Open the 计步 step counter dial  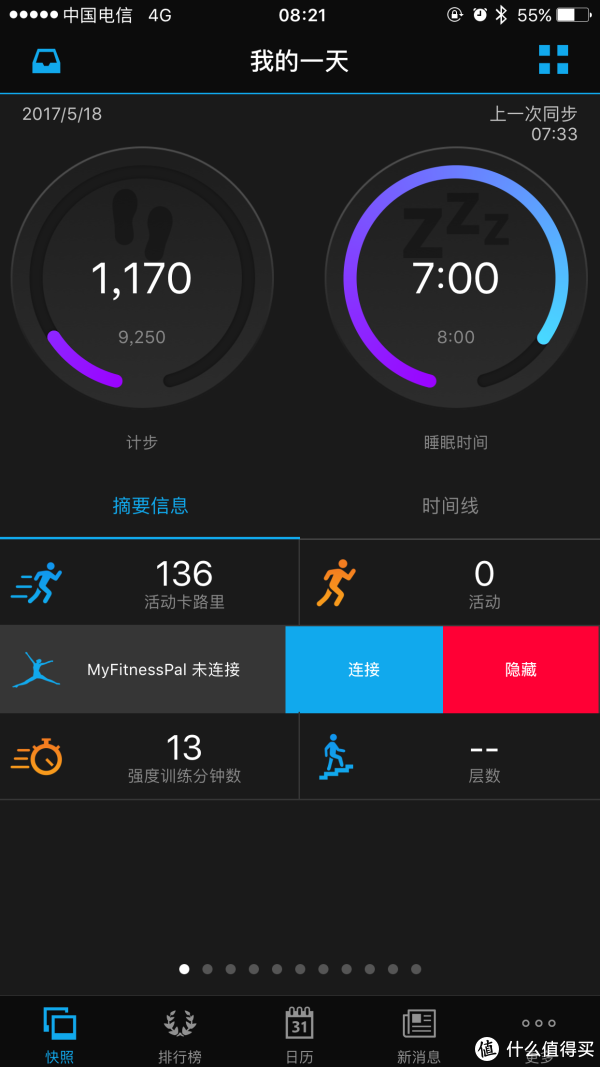pyautogui.click(x=142, y=281)
